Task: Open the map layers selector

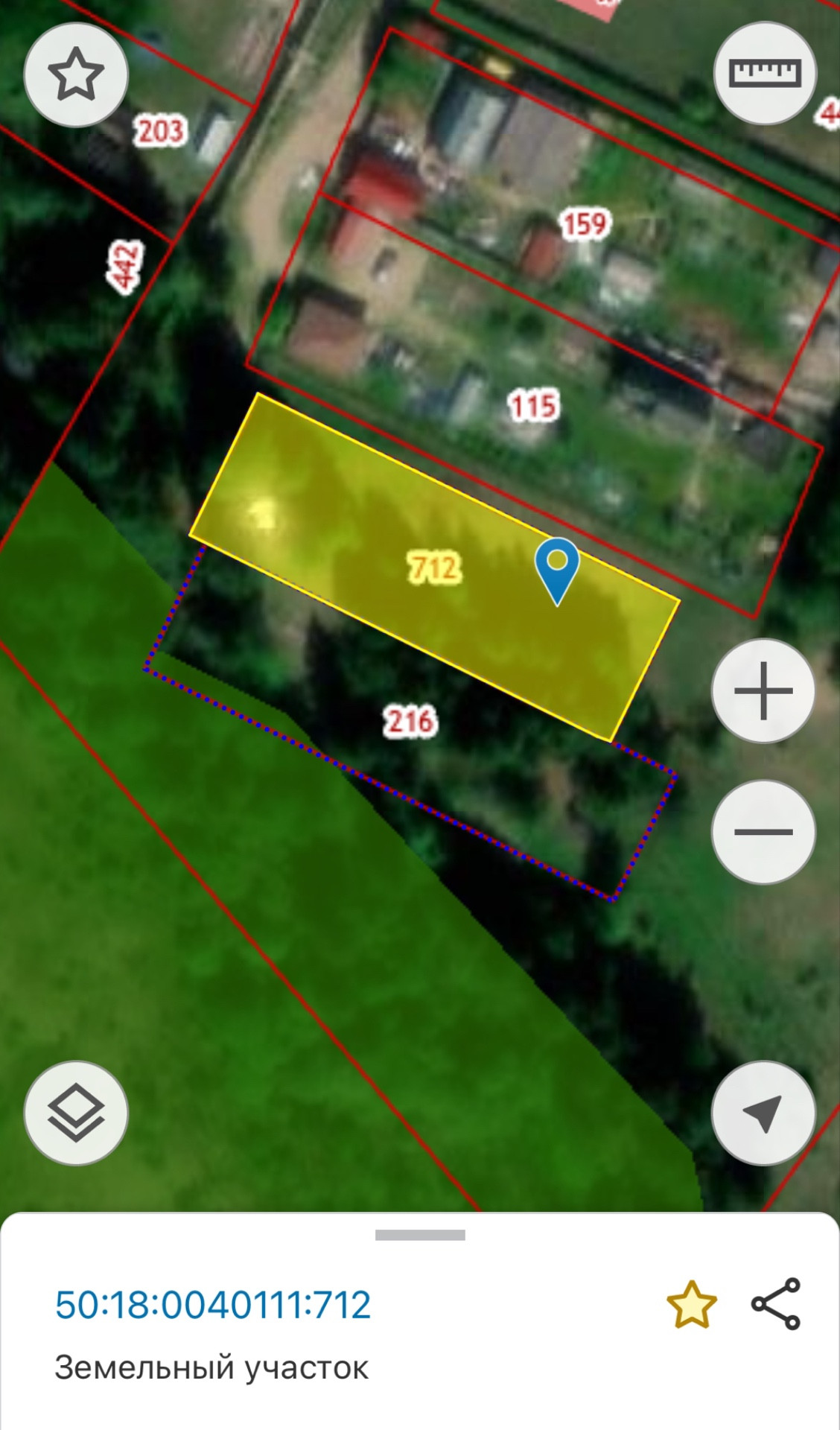Action: pyautogui.click(x=76, y=1113)
